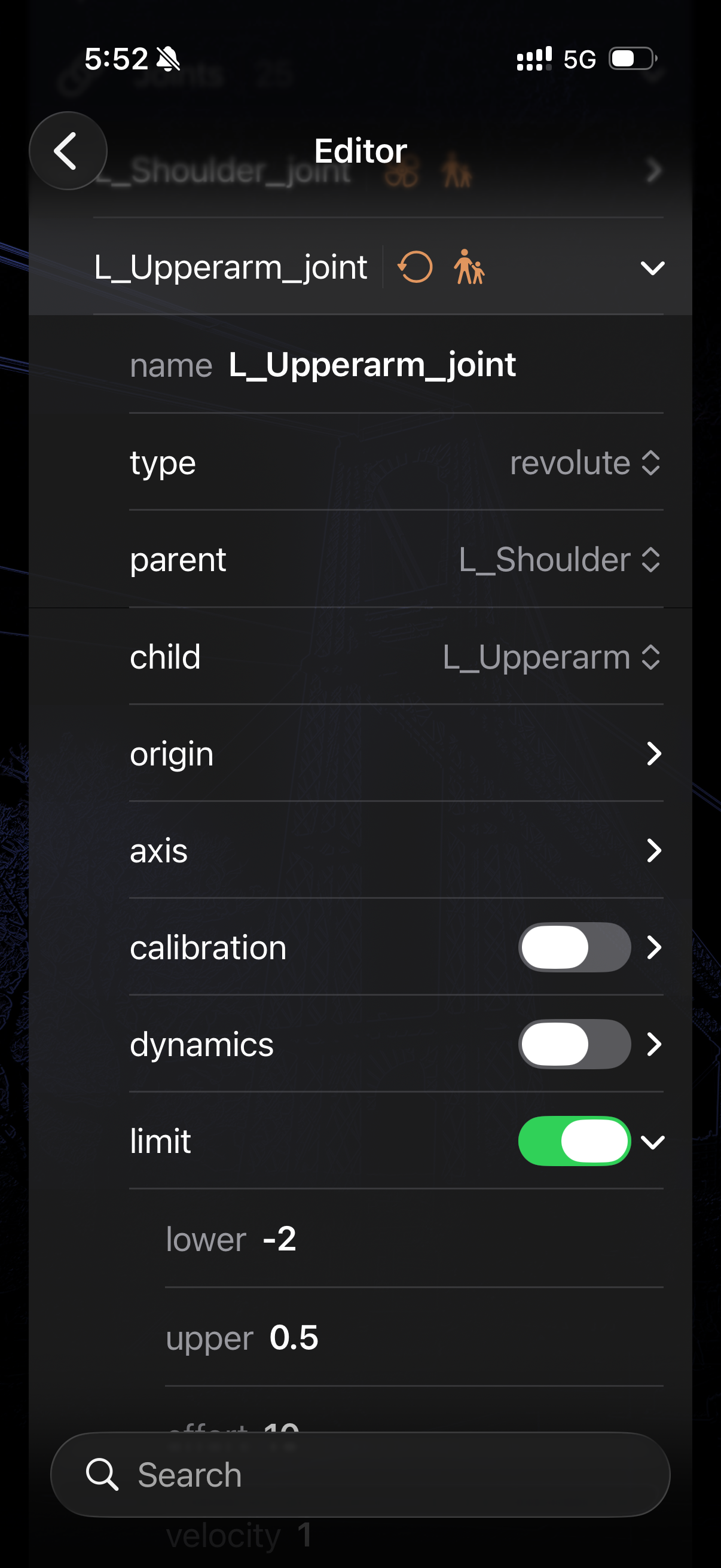Image resolution: width=721 pixels, height=1568 pixels.
Task: Open the origin settings row
Action: (396, 754)
